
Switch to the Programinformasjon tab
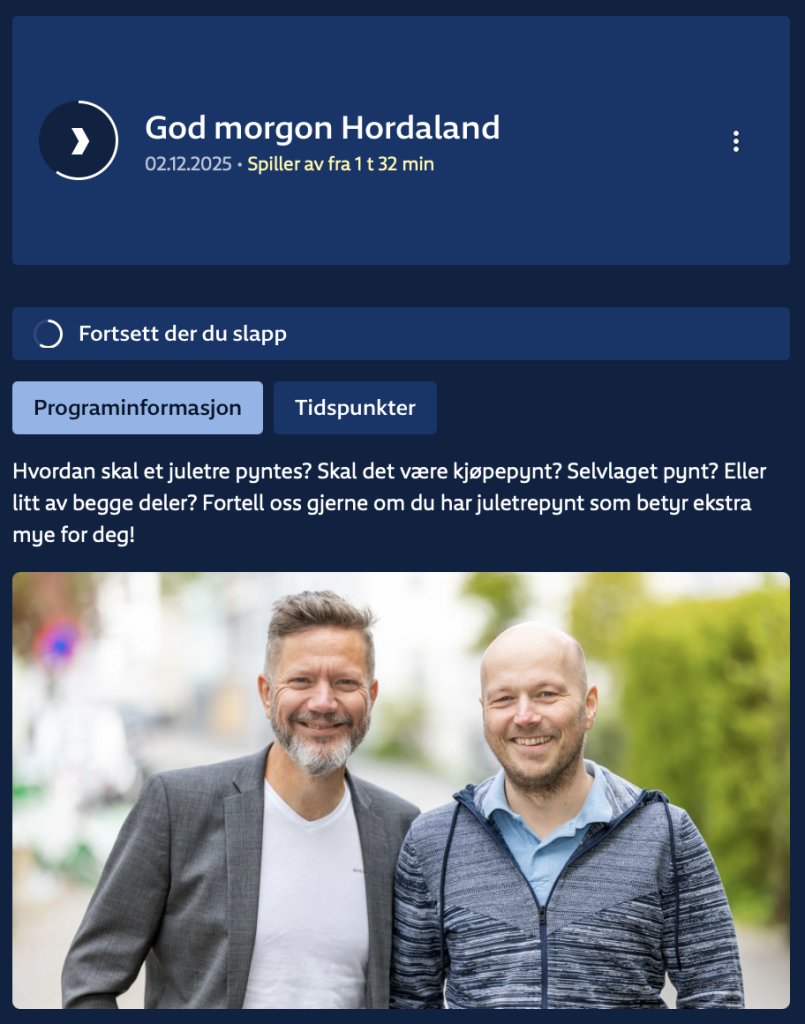point(138,408)
